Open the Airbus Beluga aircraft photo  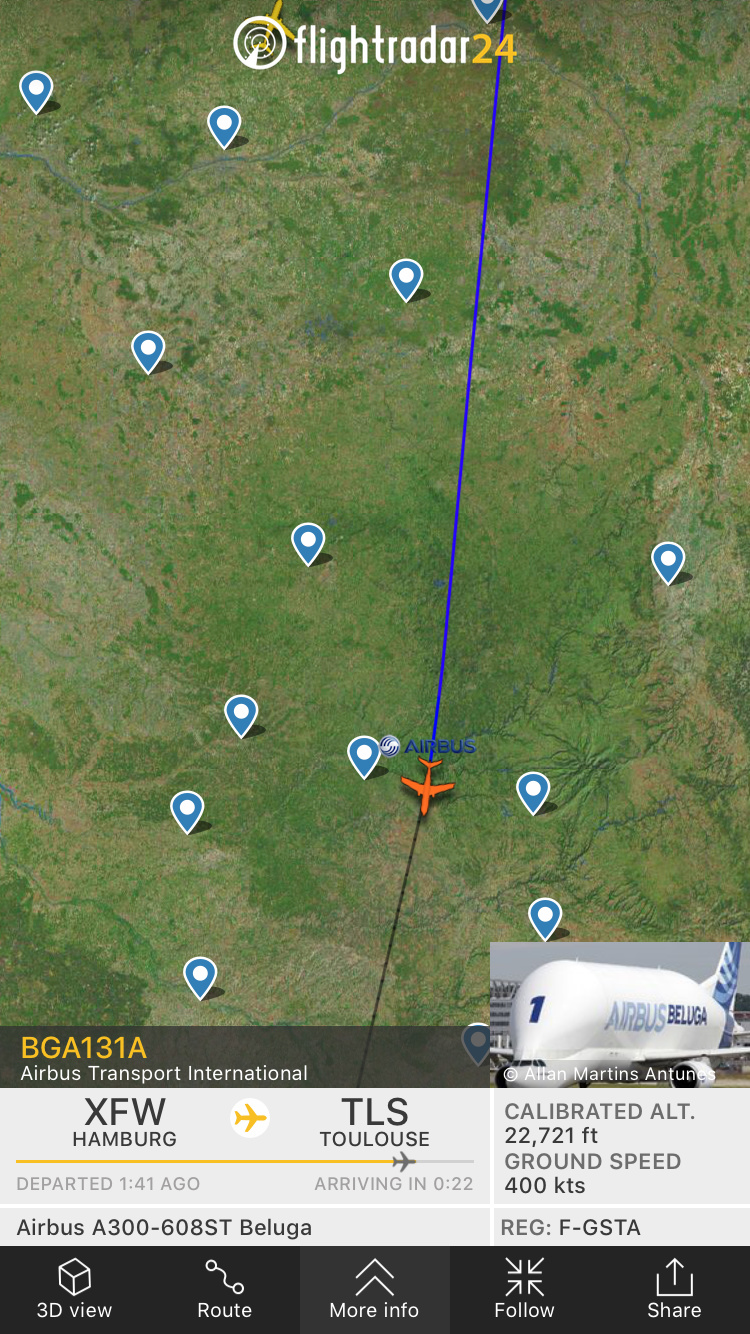pyautogui.click(x=620, y=1014)
